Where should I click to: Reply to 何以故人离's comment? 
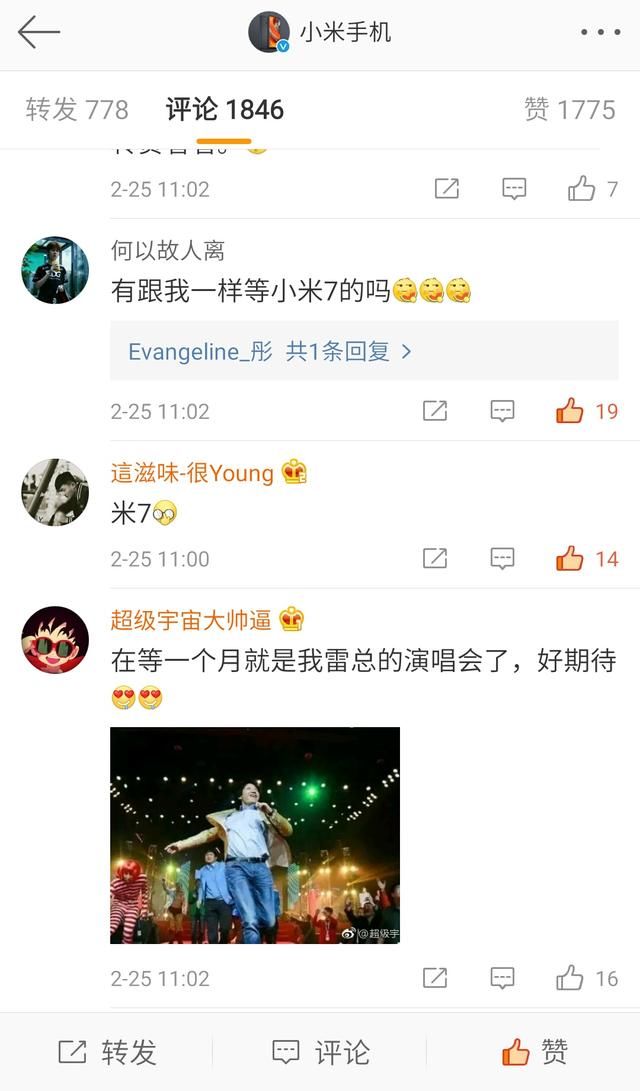(x=502, y=411)
